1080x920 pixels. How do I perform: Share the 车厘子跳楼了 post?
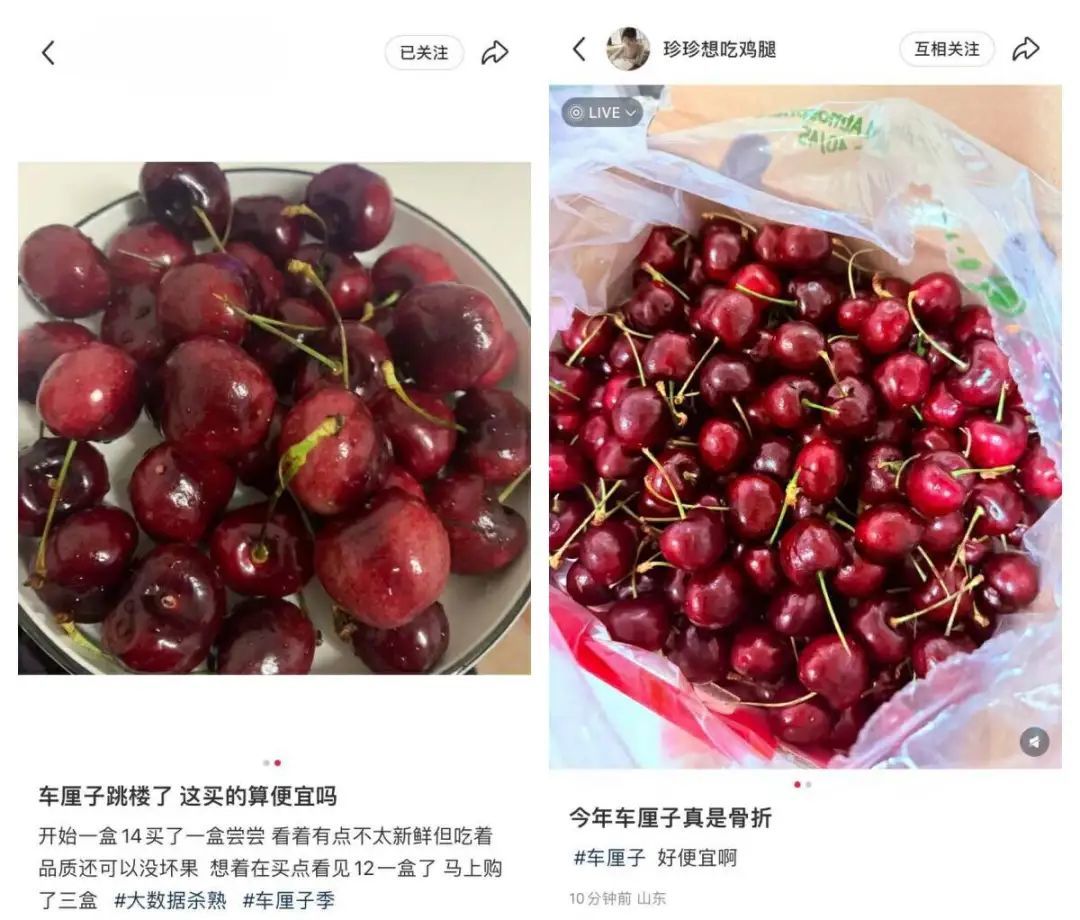coord(495,53)
